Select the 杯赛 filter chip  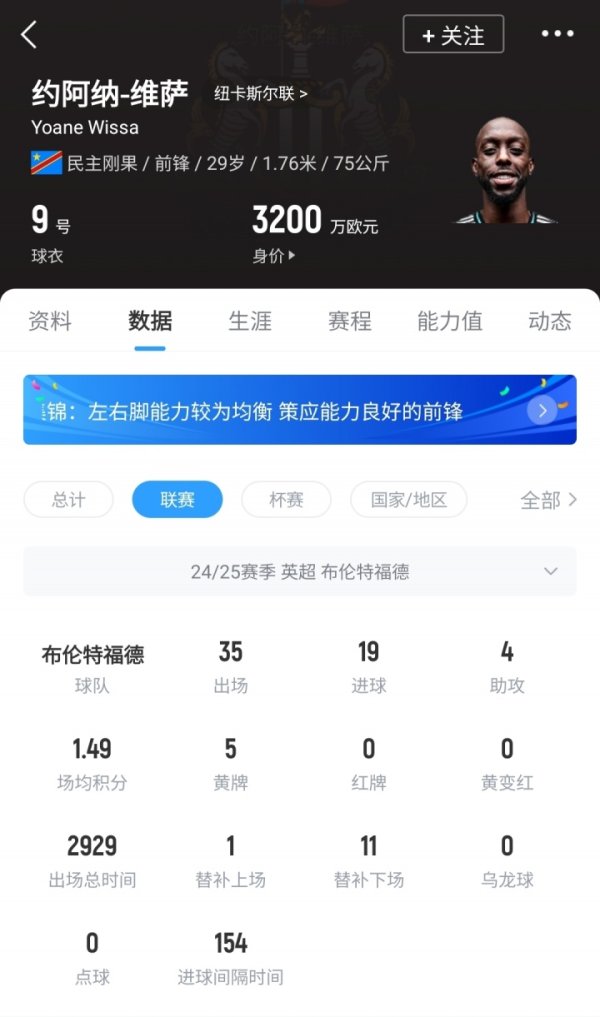tap(287, 499)
